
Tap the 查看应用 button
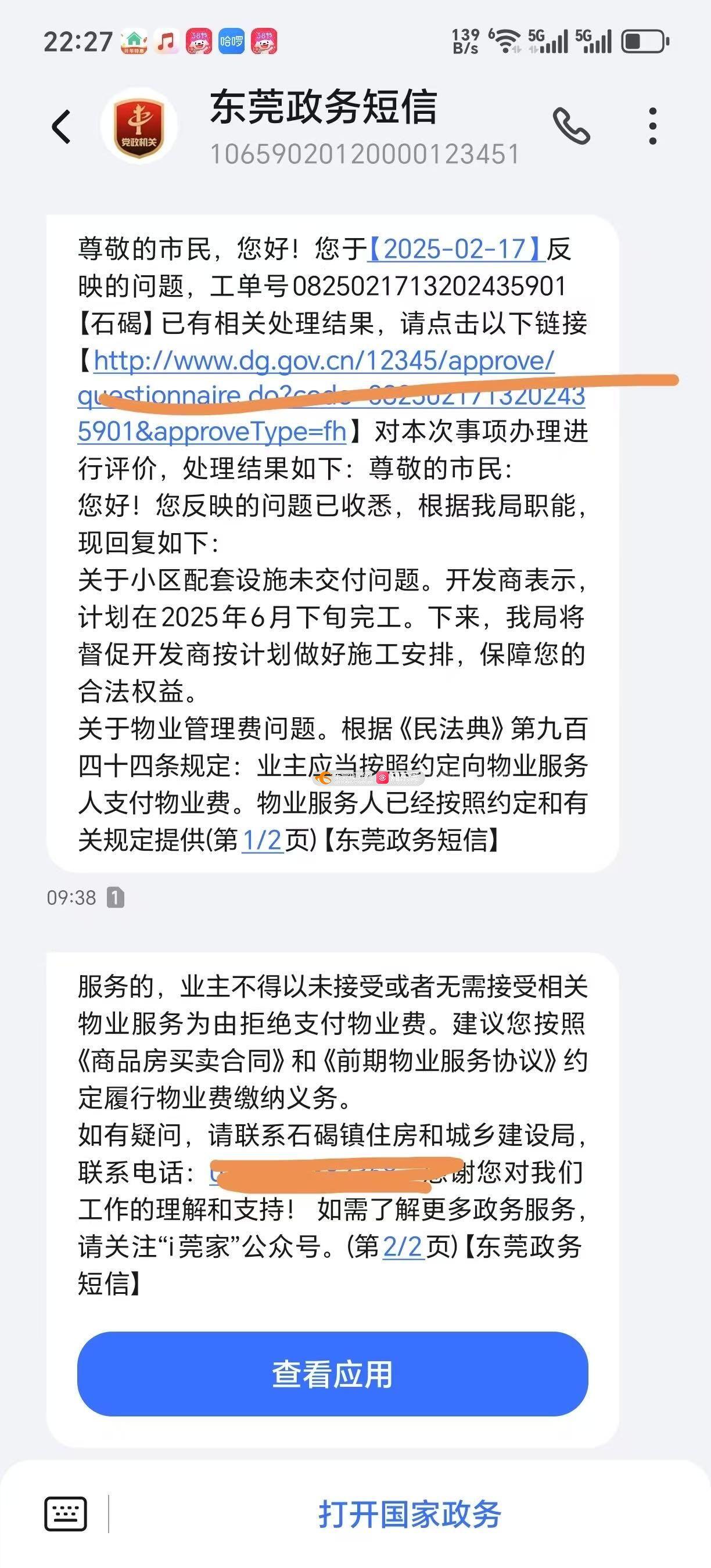coord(332,1374)
